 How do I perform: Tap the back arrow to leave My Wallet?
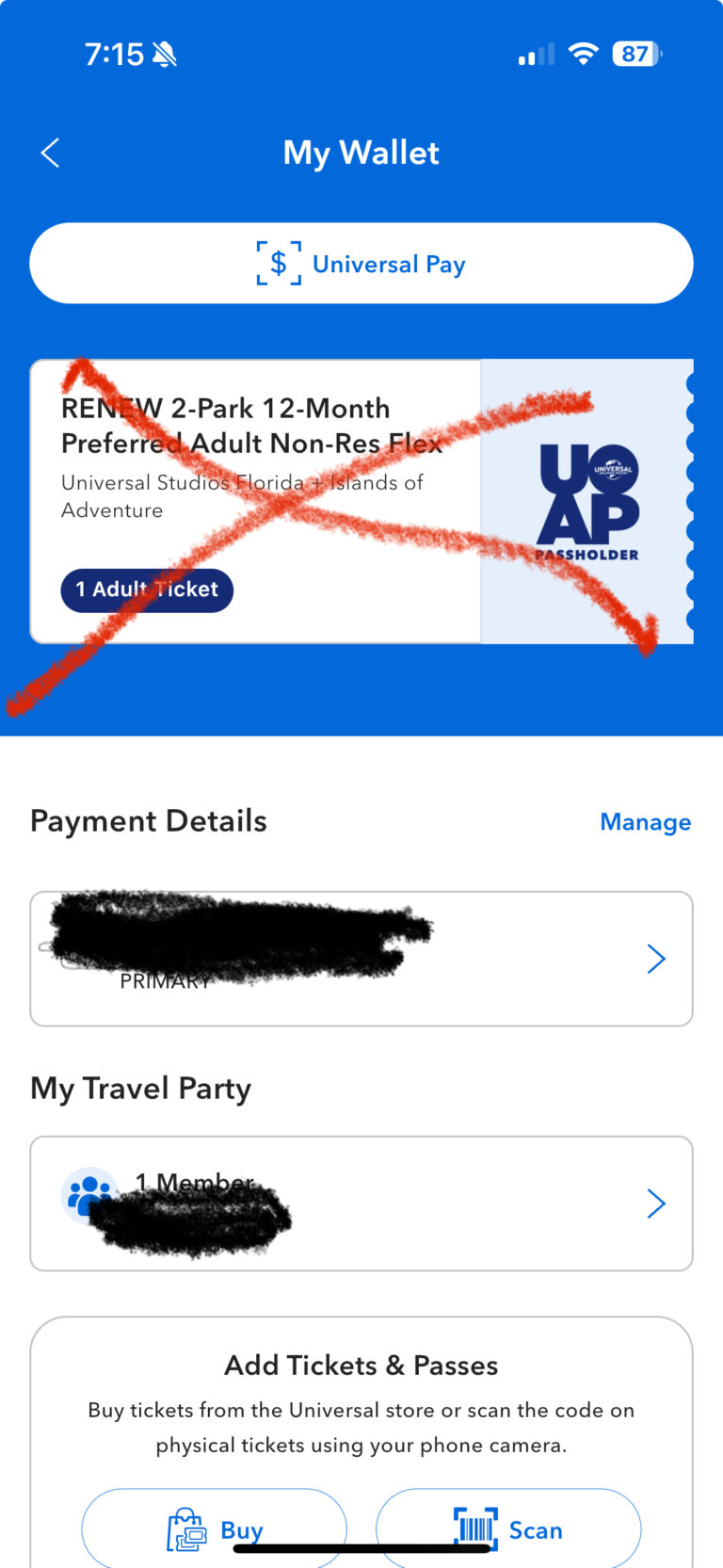coord(49,153)
